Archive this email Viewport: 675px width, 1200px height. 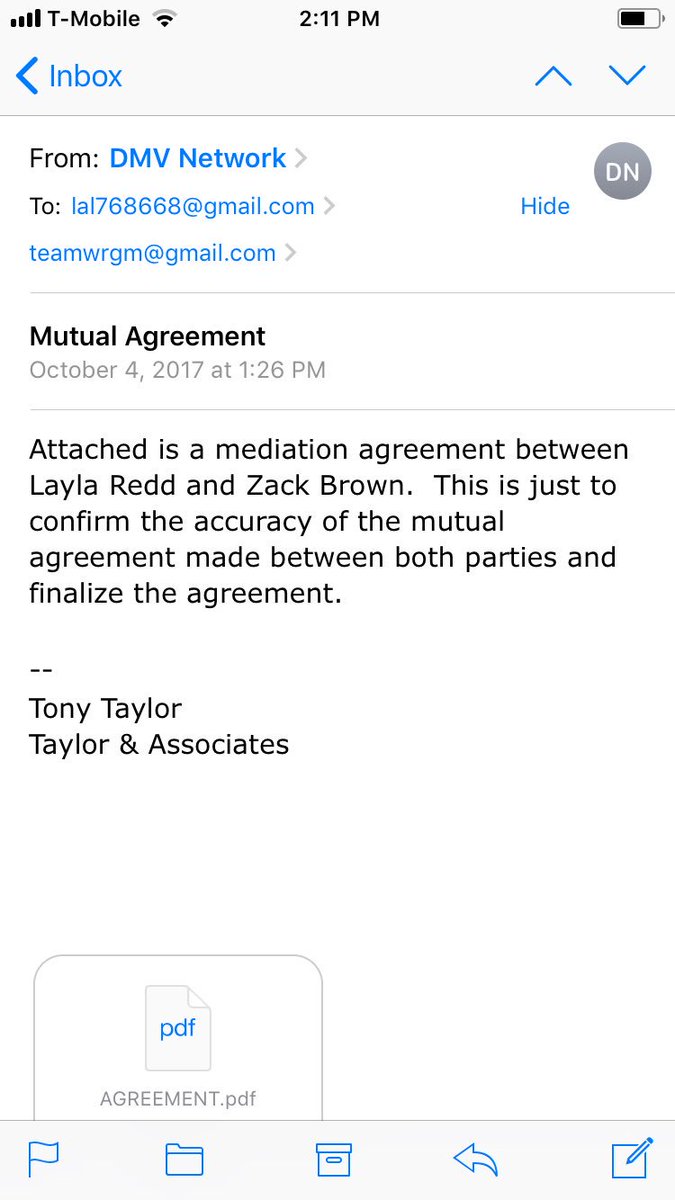[334, 1159]
